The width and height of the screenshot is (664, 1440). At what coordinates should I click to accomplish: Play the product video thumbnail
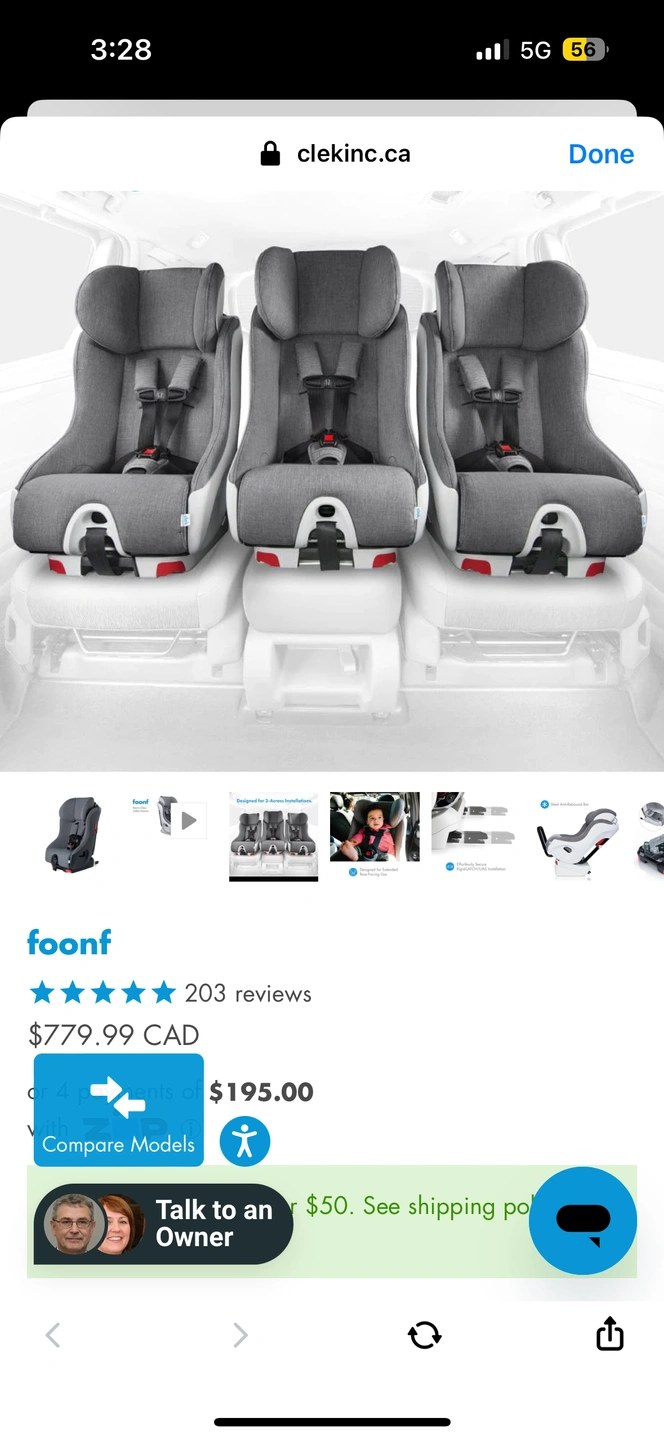pos(172,821)
